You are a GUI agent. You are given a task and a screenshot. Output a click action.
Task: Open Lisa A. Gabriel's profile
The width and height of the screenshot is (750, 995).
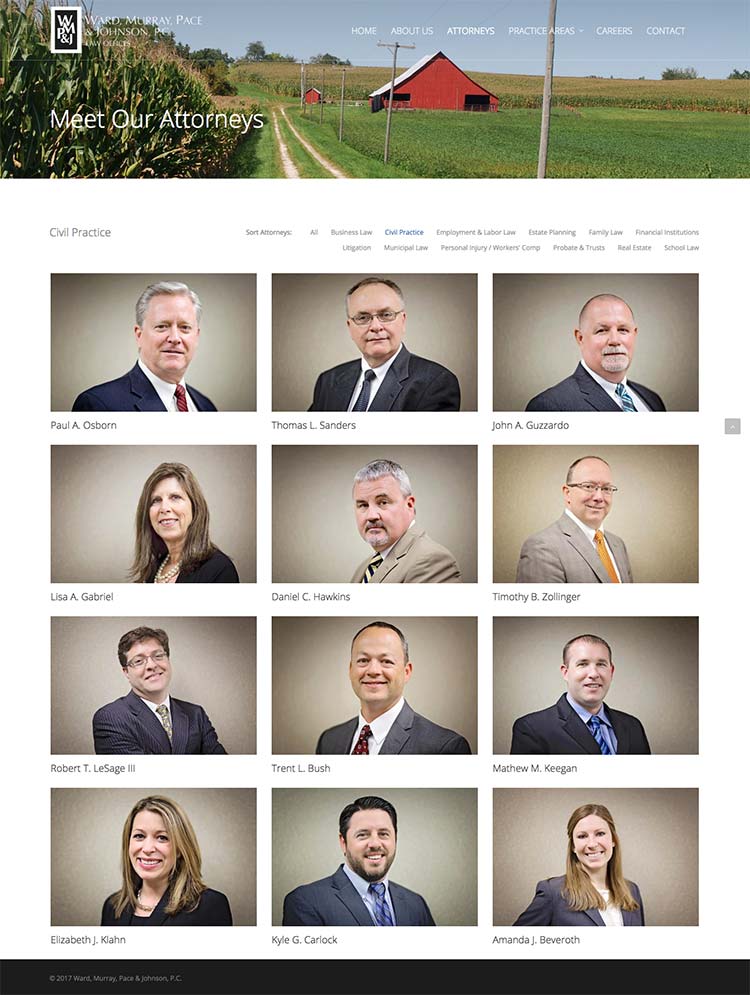(x=153, y=514)
